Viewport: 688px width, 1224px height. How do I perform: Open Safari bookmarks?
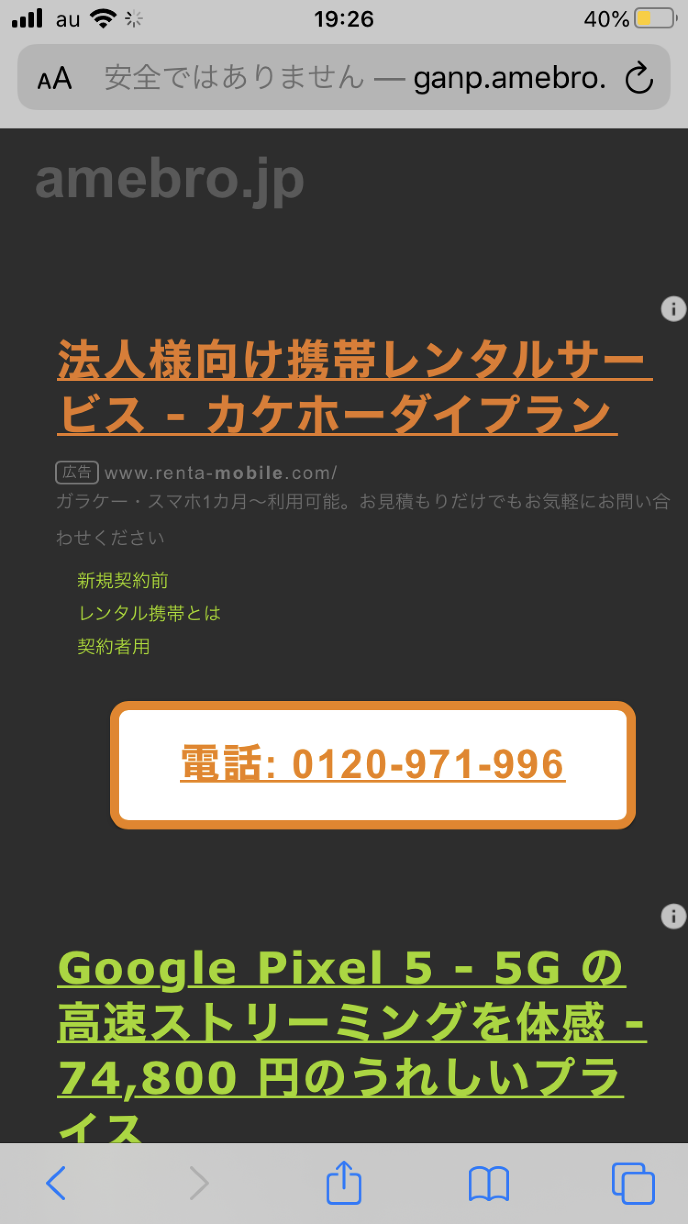pos(489,1184)
